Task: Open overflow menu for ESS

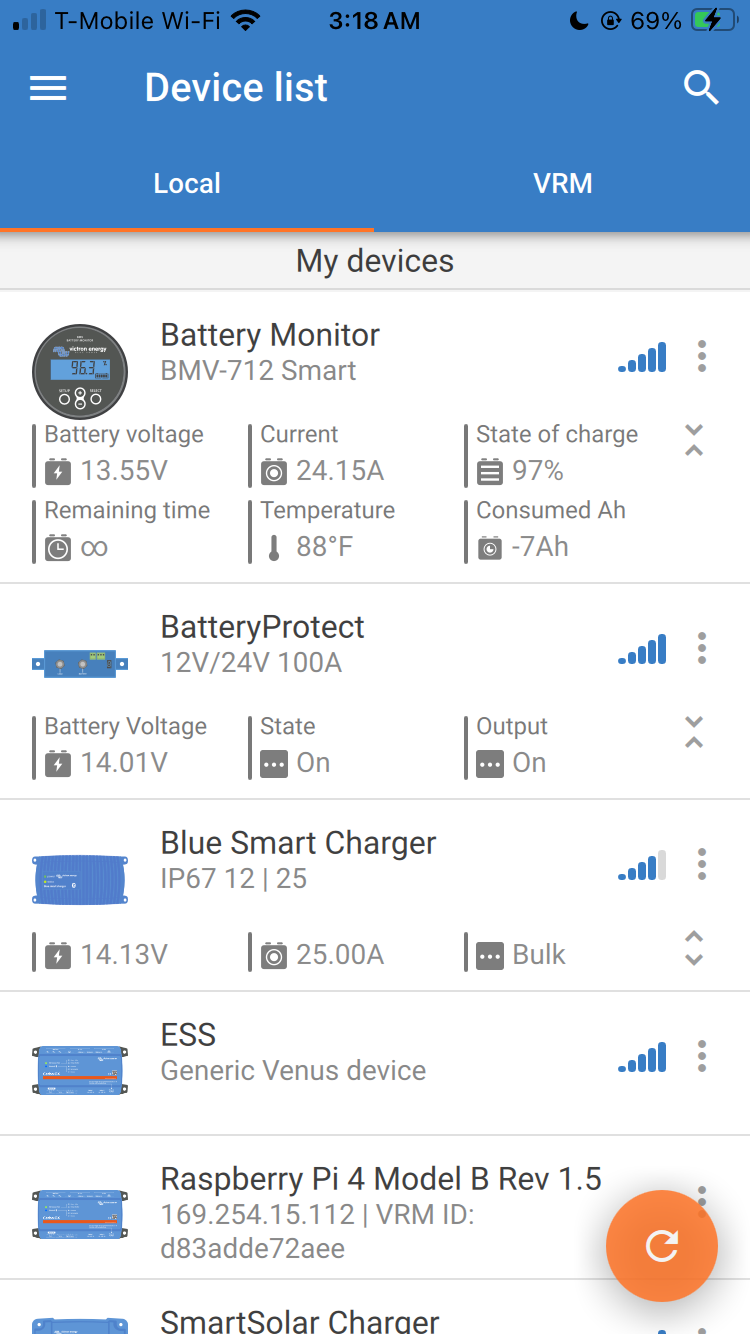Action: pos(702,1056)
